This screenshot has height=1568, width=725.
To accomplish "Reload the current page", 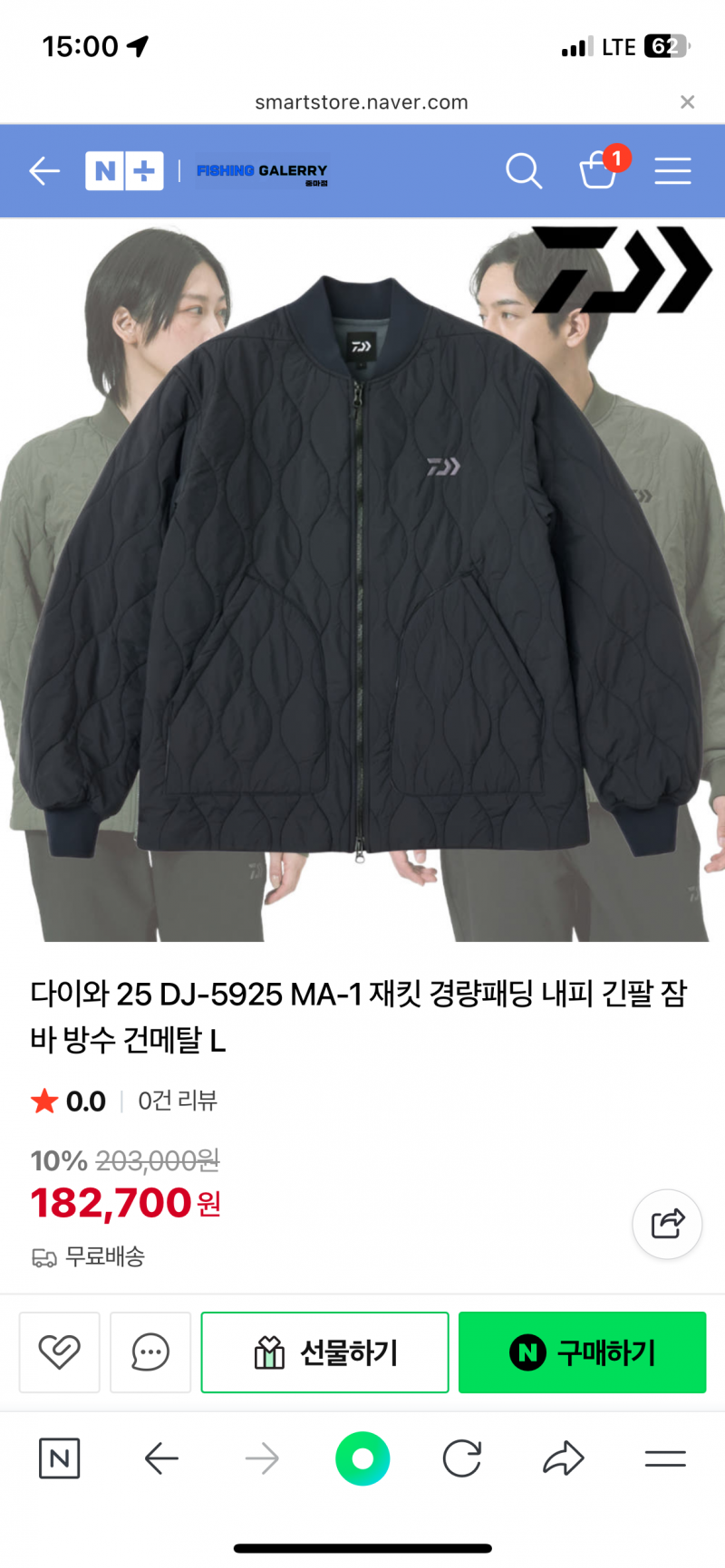I will pos(462,1458).
